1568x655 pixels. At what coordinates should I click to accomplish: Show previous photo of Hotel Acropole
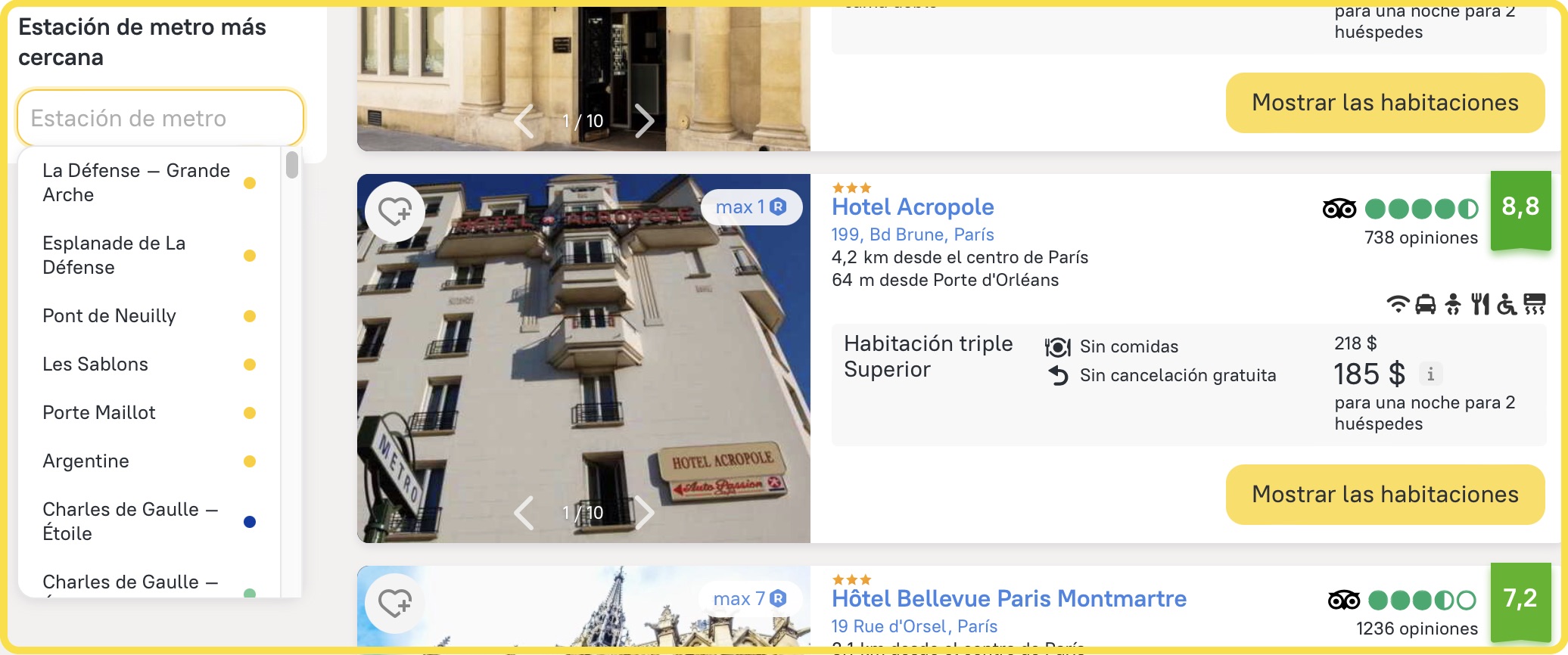pos(524,512)
